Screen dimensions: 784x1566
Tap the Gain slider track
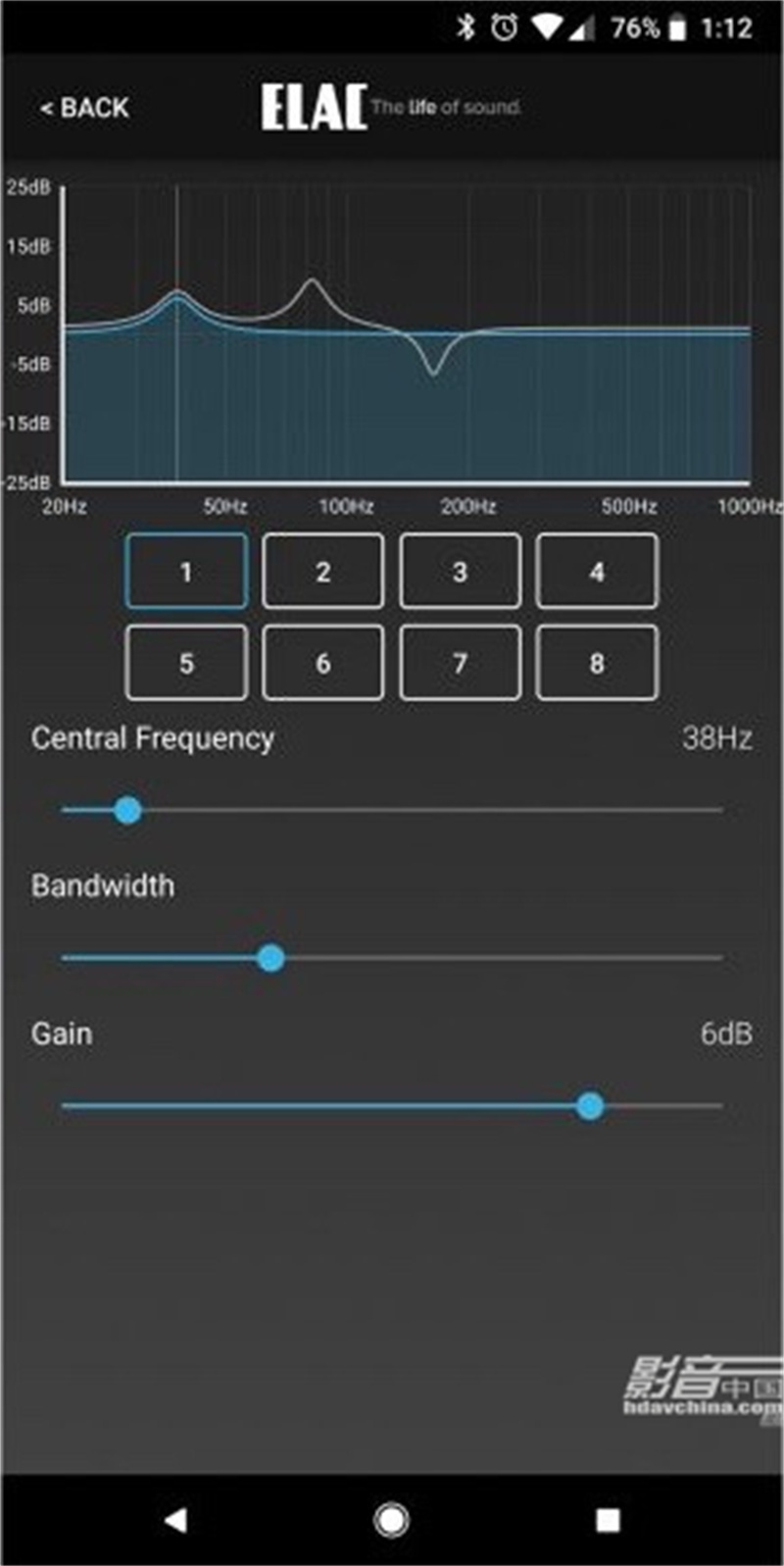tap(392, 1106)
